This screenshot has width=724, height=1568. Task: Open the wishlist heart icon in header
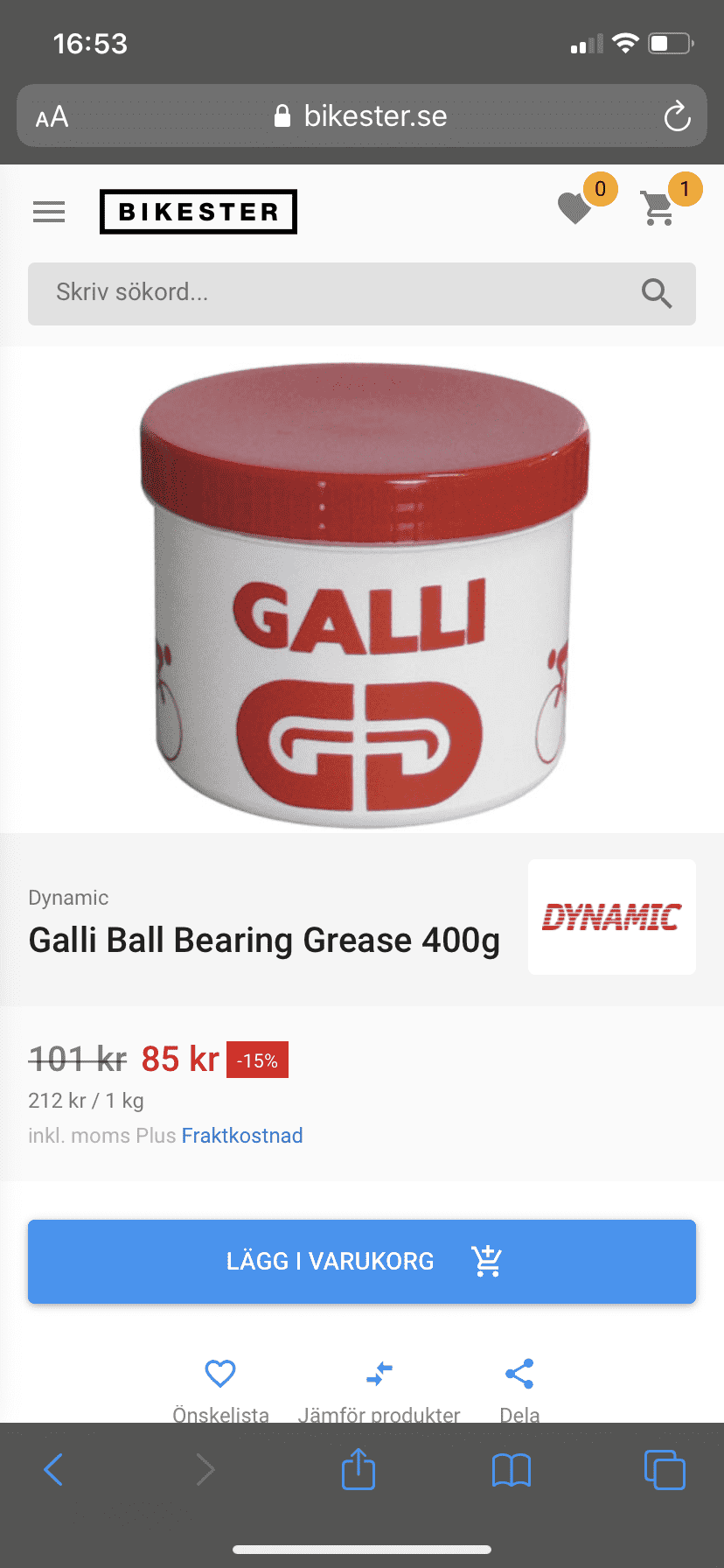[575, 207]
